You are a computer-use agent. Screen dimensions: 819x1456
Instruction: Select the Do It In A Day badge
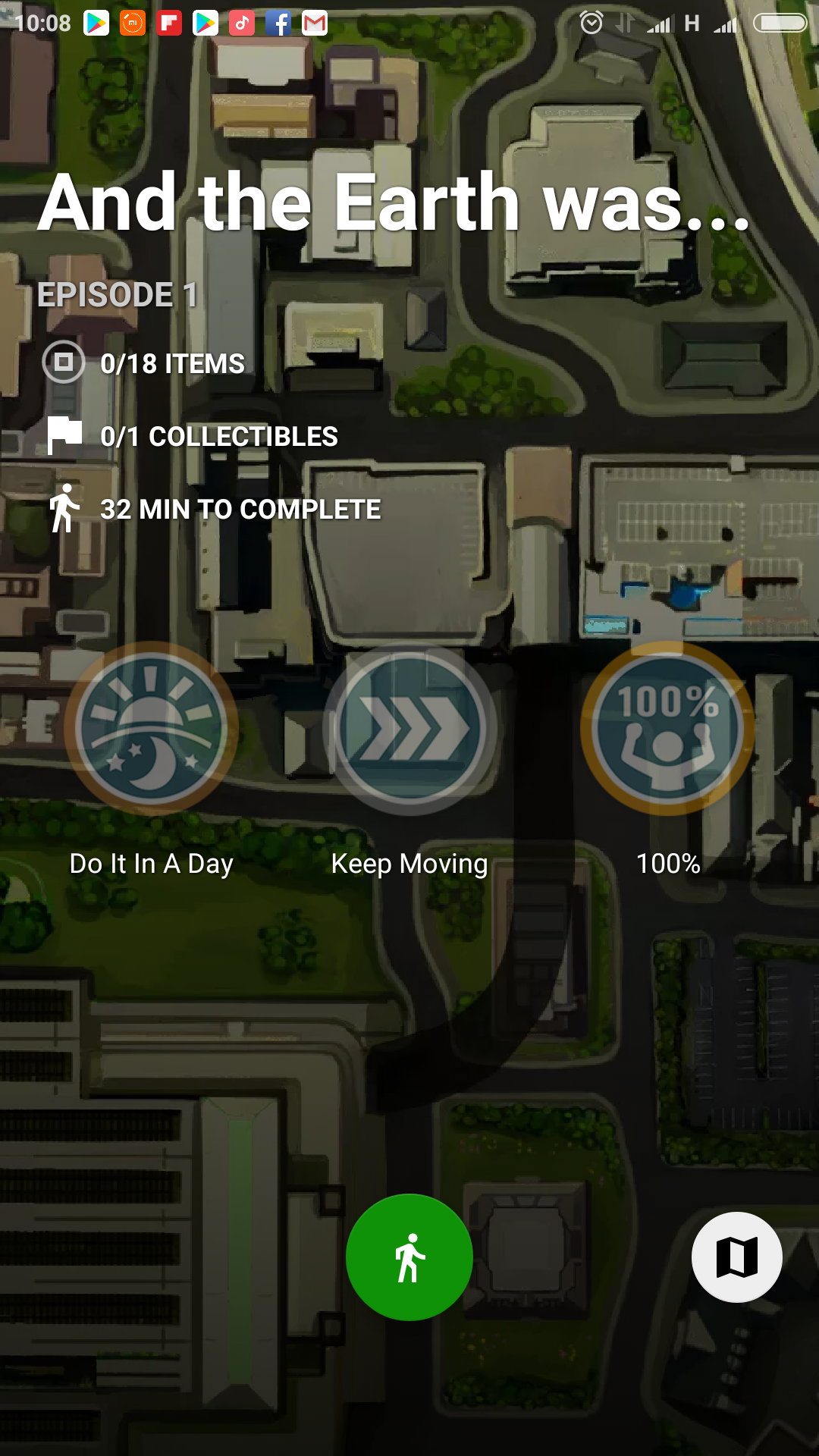pyautogui.click(x=152, y=728)
